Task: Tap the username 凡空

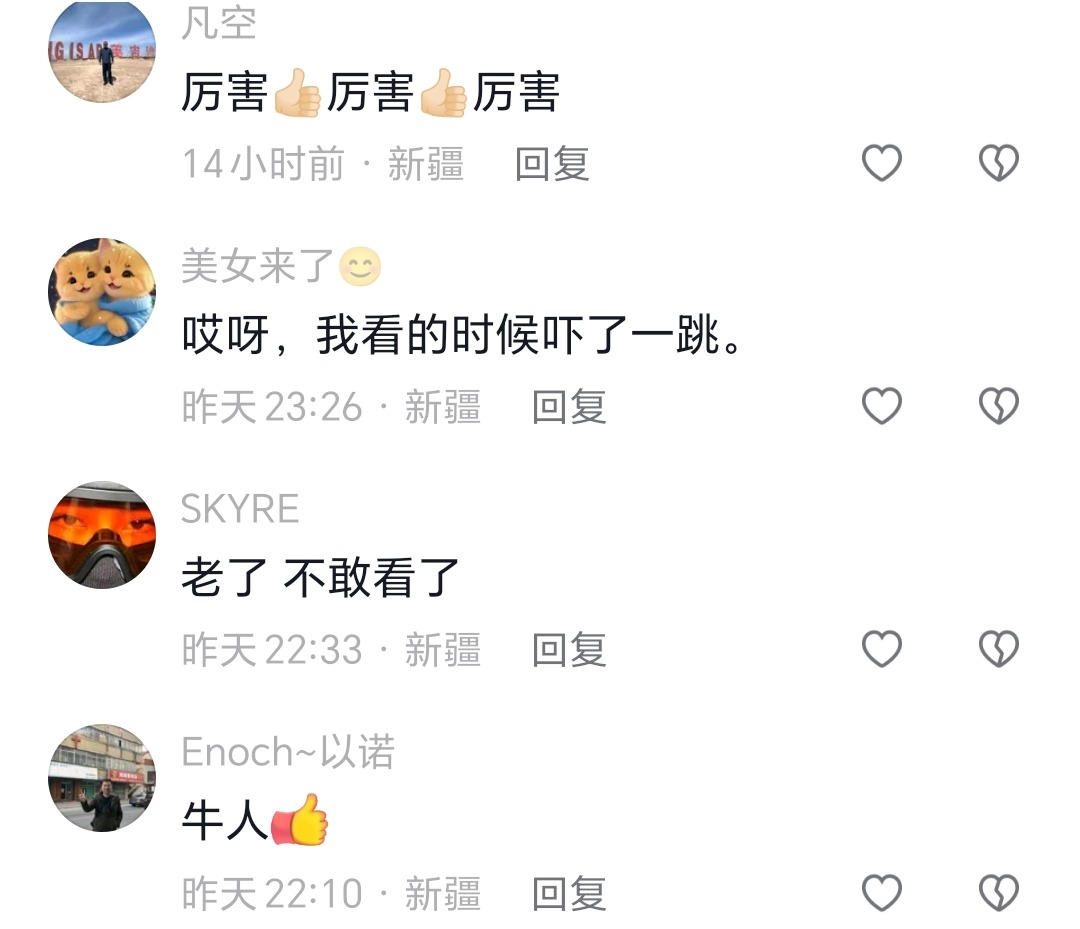Action: click(219, 23)
